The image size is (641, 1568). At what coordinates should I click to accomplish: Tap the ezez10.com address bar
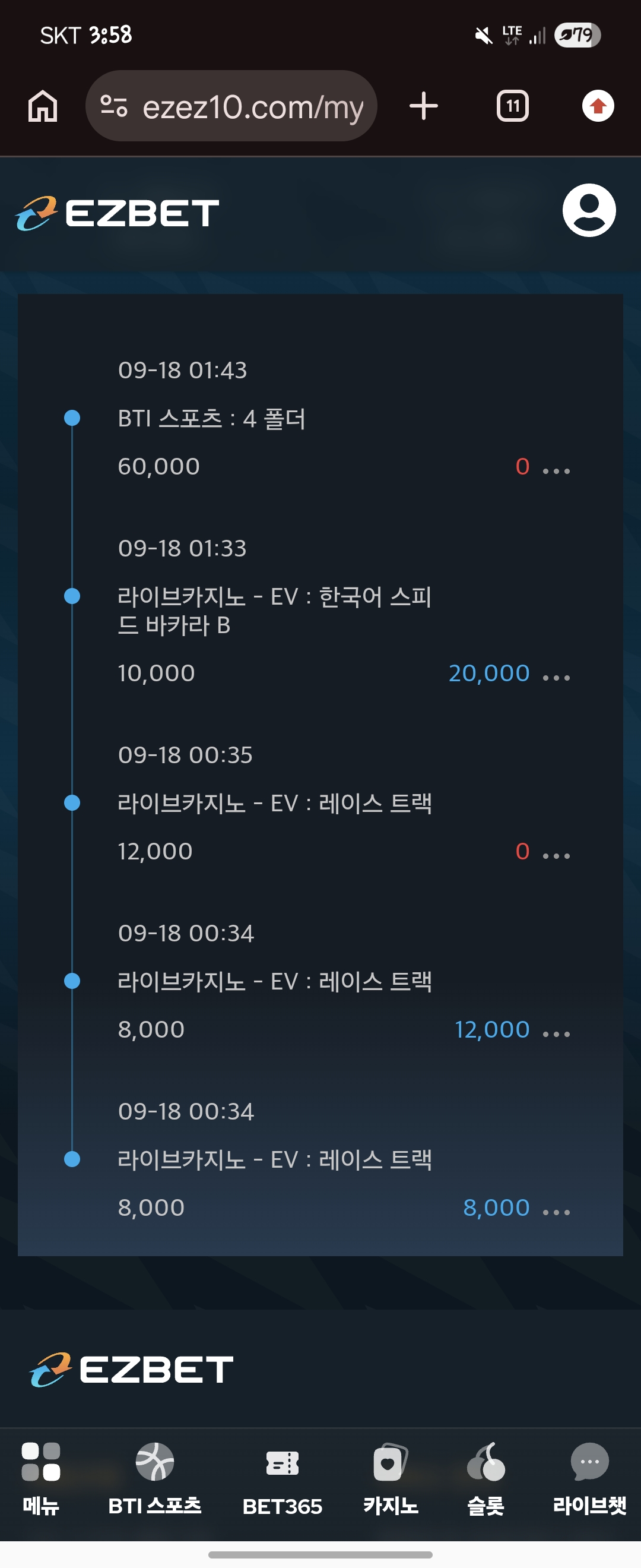[x=231, y=106]
